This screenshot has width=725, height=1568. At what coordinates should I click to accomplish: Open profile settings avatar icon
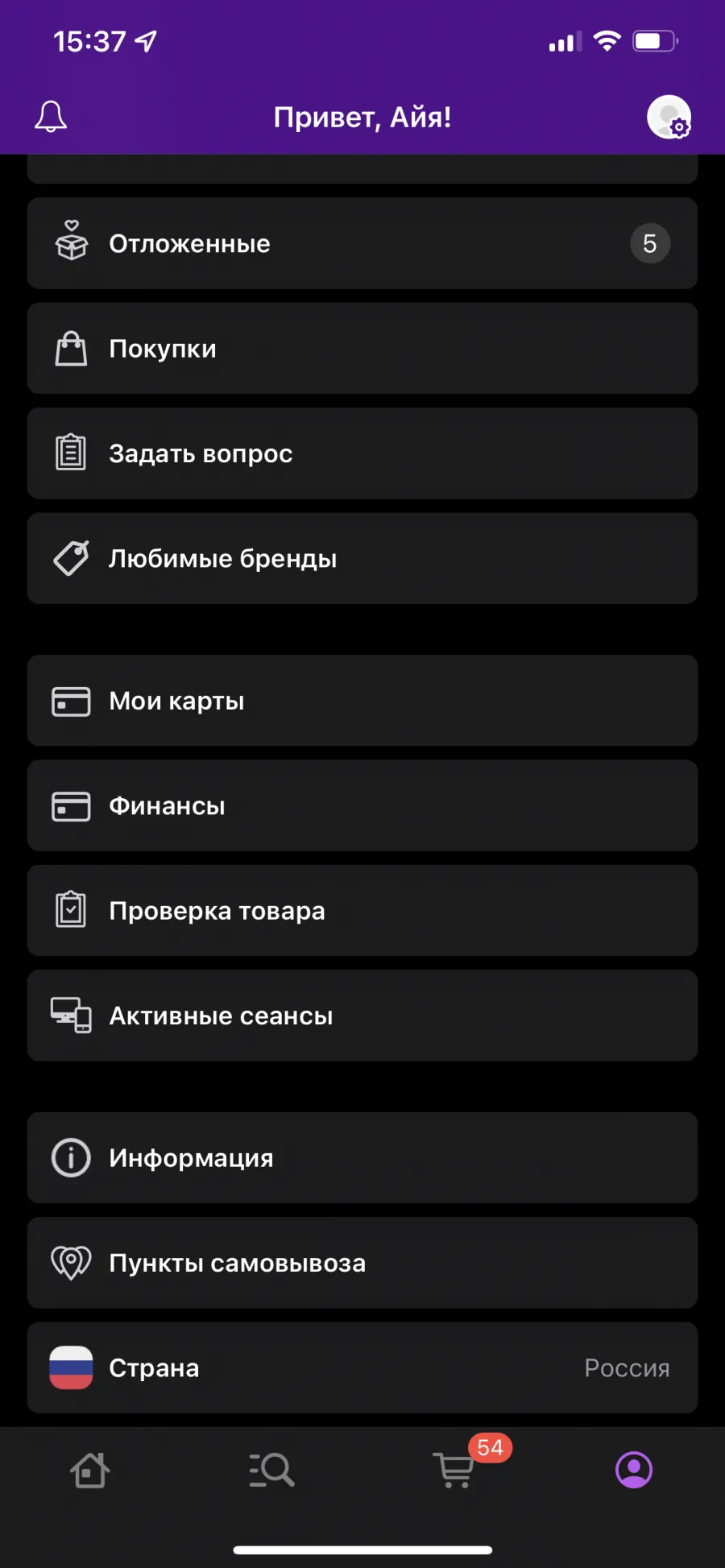(x=669, y=117)
